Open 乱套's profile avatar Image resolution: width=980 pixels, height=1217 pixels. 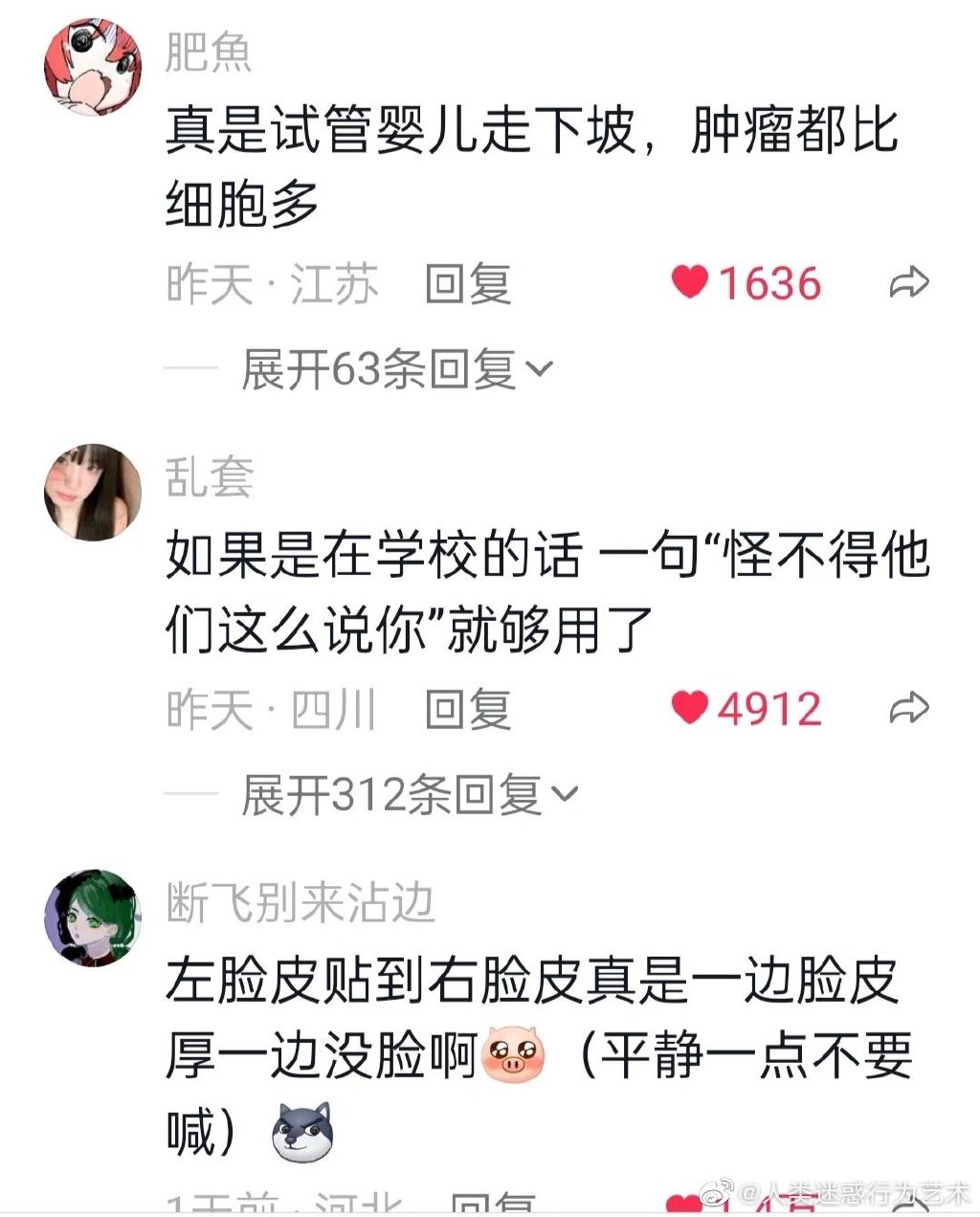(93, 492)
